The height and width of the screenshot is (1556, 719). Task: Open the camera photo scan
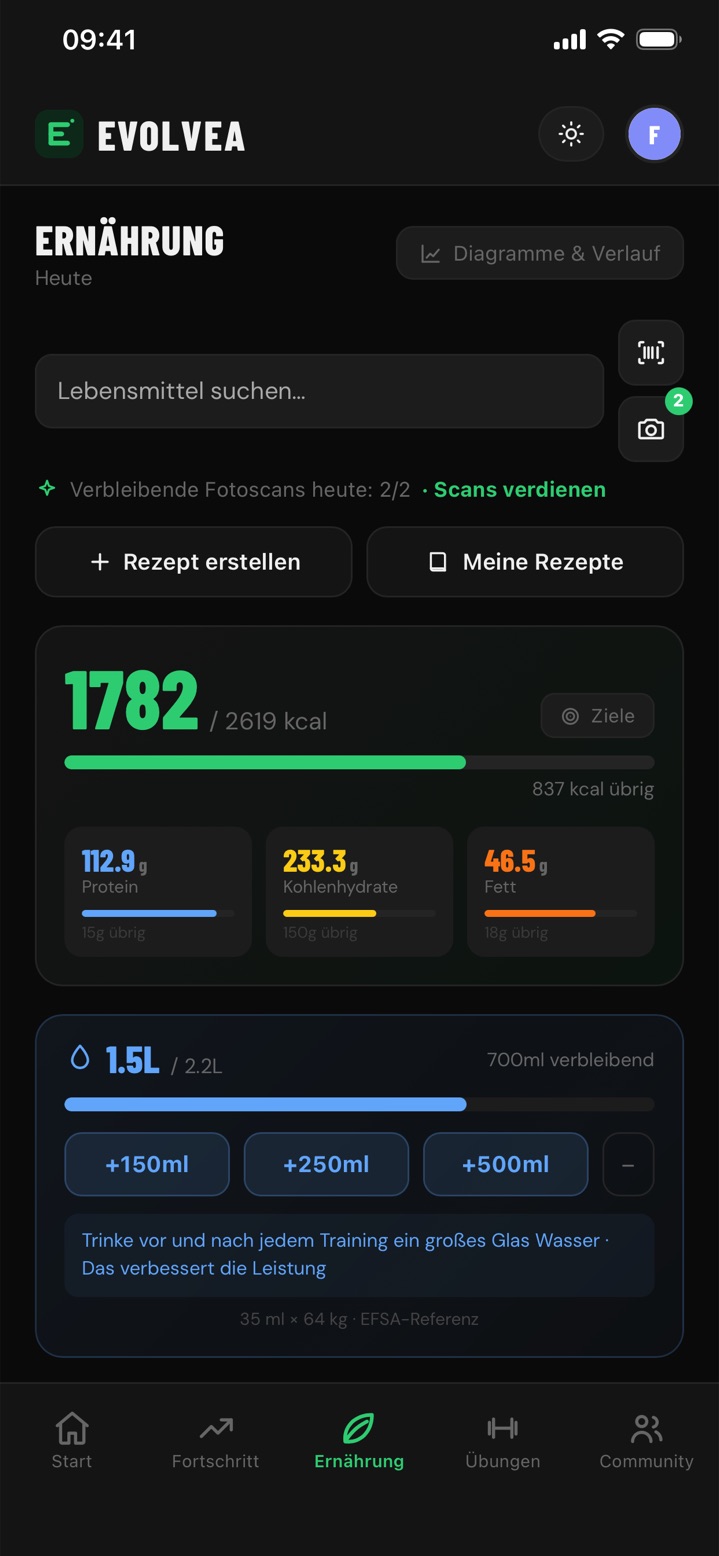tap(651, 429)
